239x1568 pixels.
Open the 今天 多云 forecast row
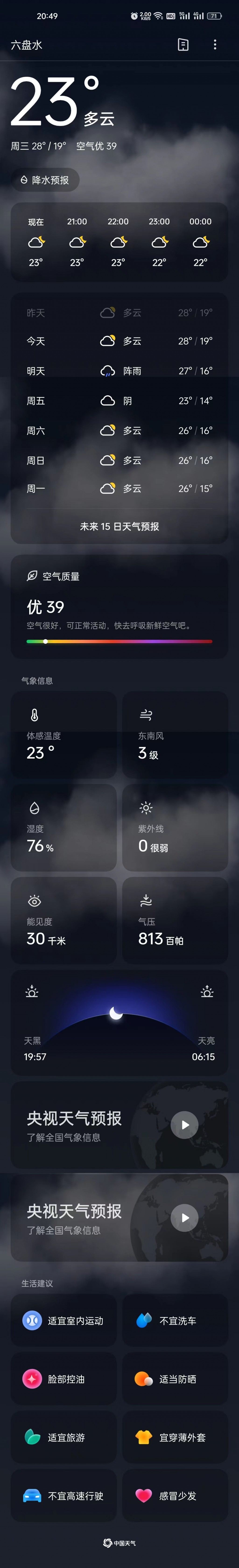coord(119,341)
